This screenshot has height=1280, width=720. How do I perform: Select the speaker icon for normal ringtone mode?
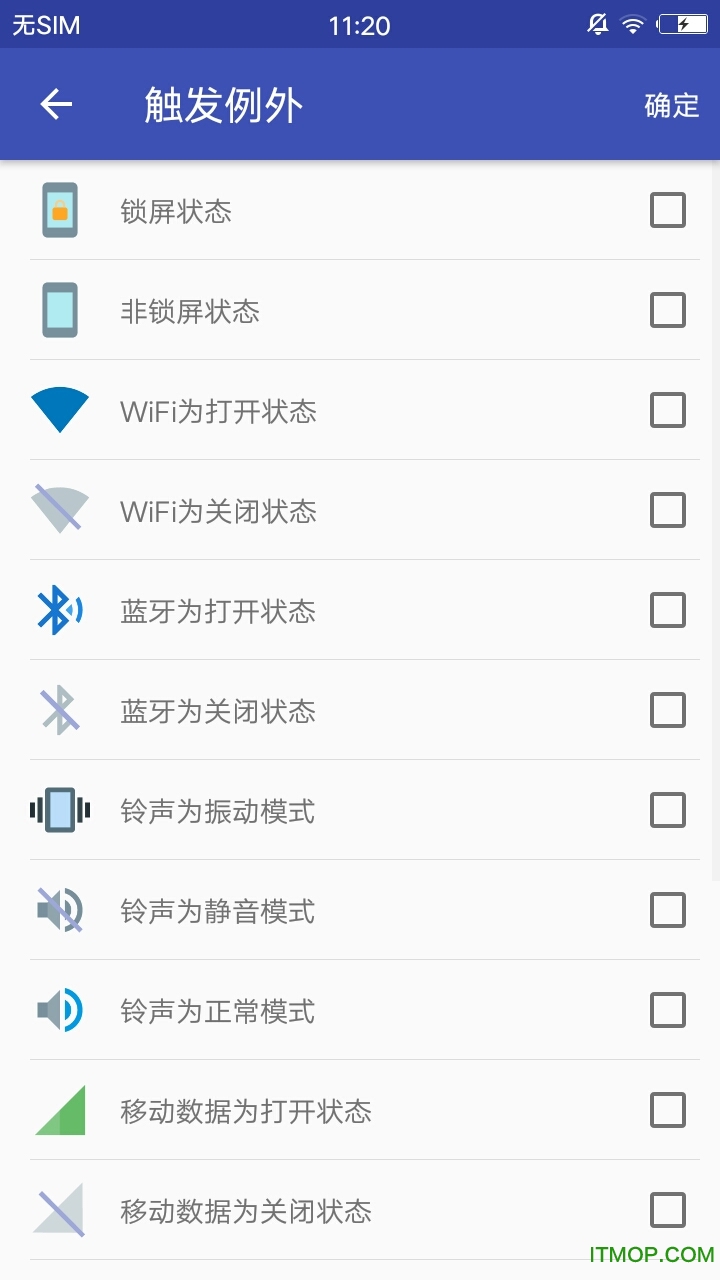click(x=59, y=1011)
